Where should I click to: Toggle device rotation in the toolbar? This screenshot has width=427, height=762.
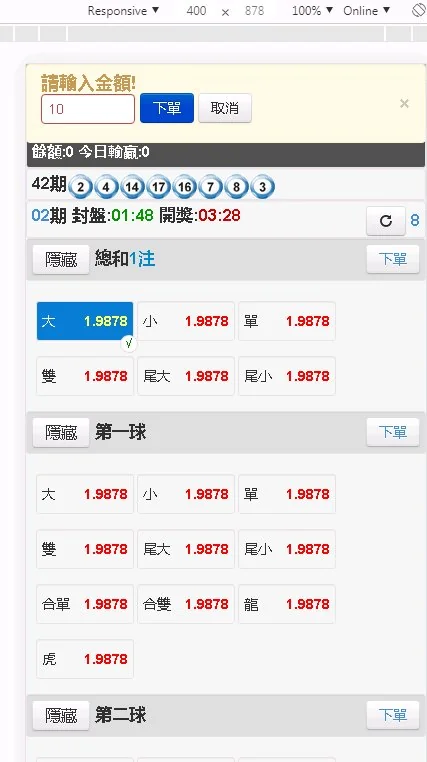click(418, 10)
